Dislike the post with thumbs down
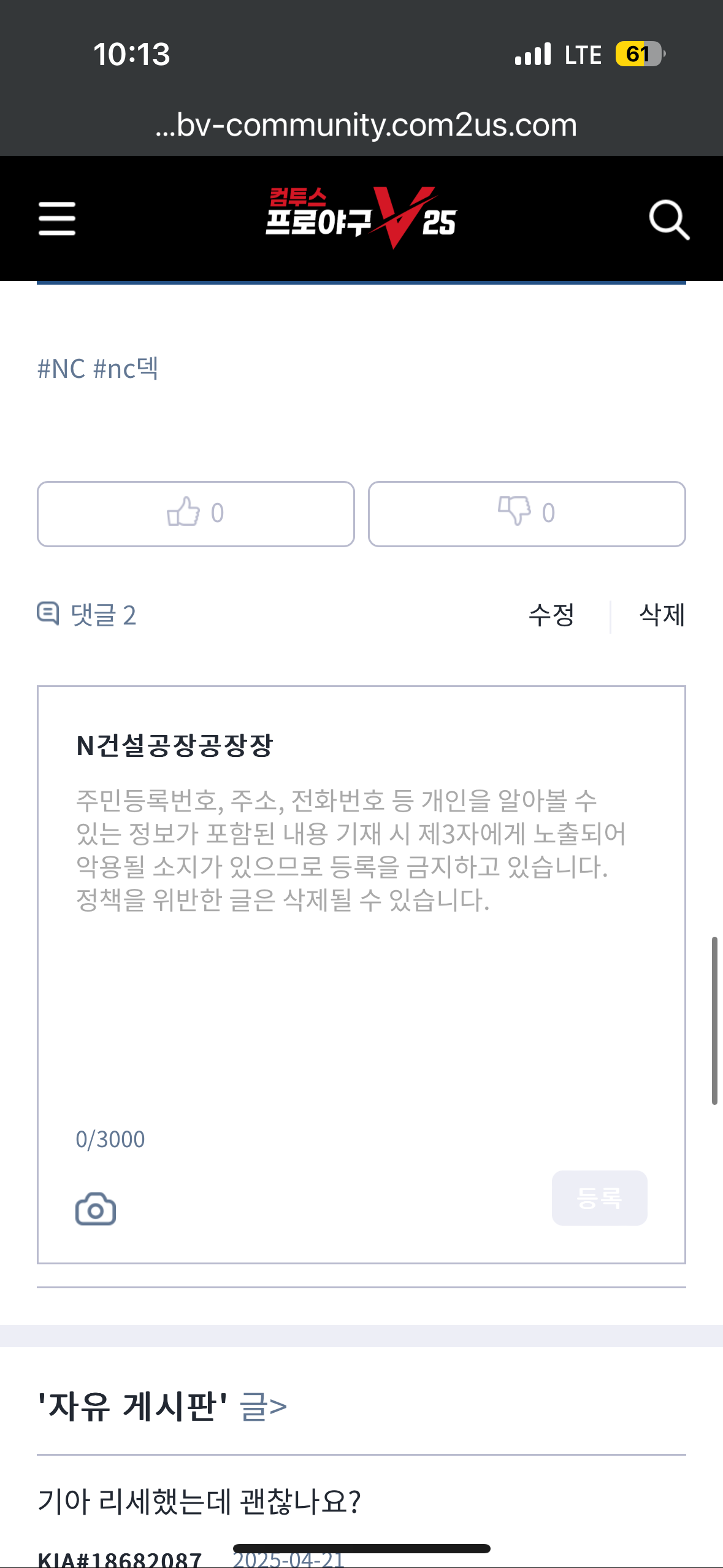The width and height of the screenshot is (723, 1568). pos(526,513)
